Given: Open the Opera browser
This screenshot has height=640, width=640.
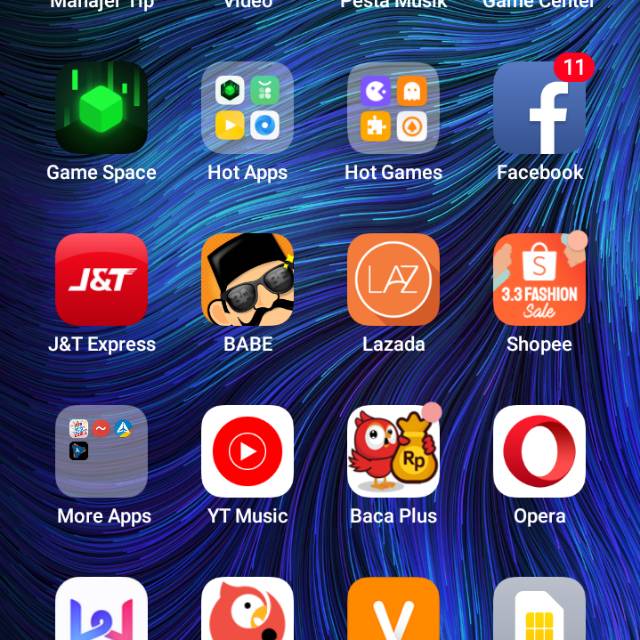Looking at the screenshot, I should pyautogui.click(x=539, y=452).
